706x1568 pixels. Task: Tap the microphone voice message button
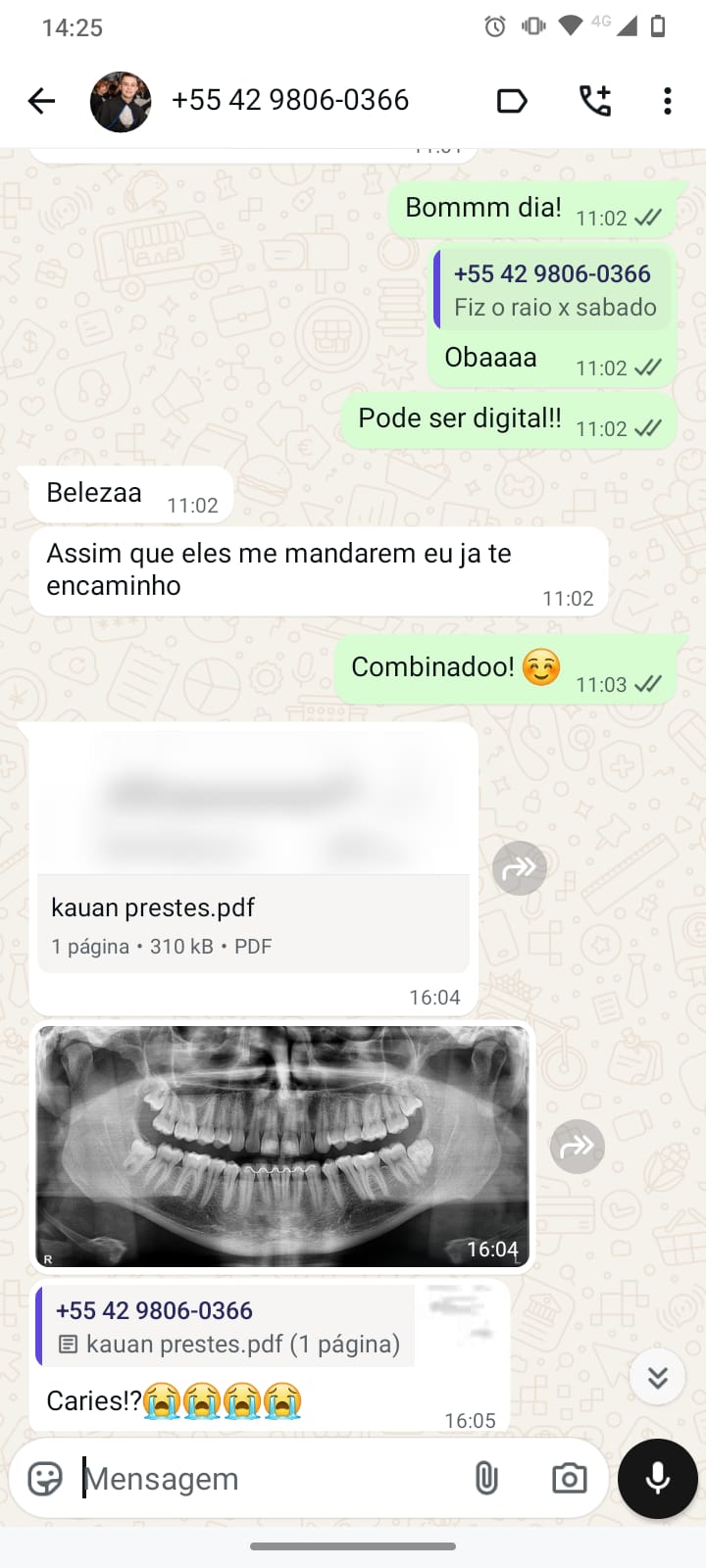(x=657, y=1478)
